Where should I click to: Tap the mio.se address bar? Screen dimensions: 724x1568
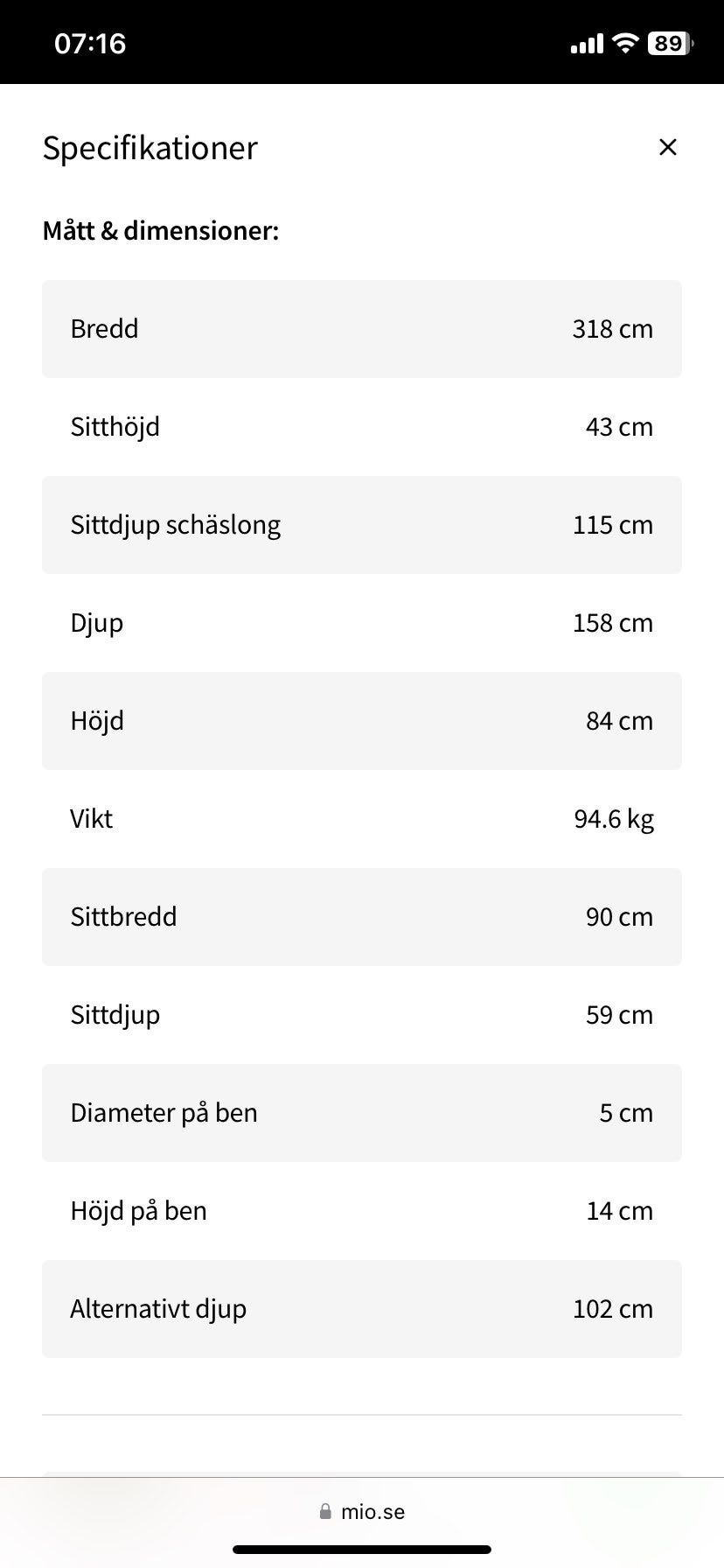point(362,1511)
